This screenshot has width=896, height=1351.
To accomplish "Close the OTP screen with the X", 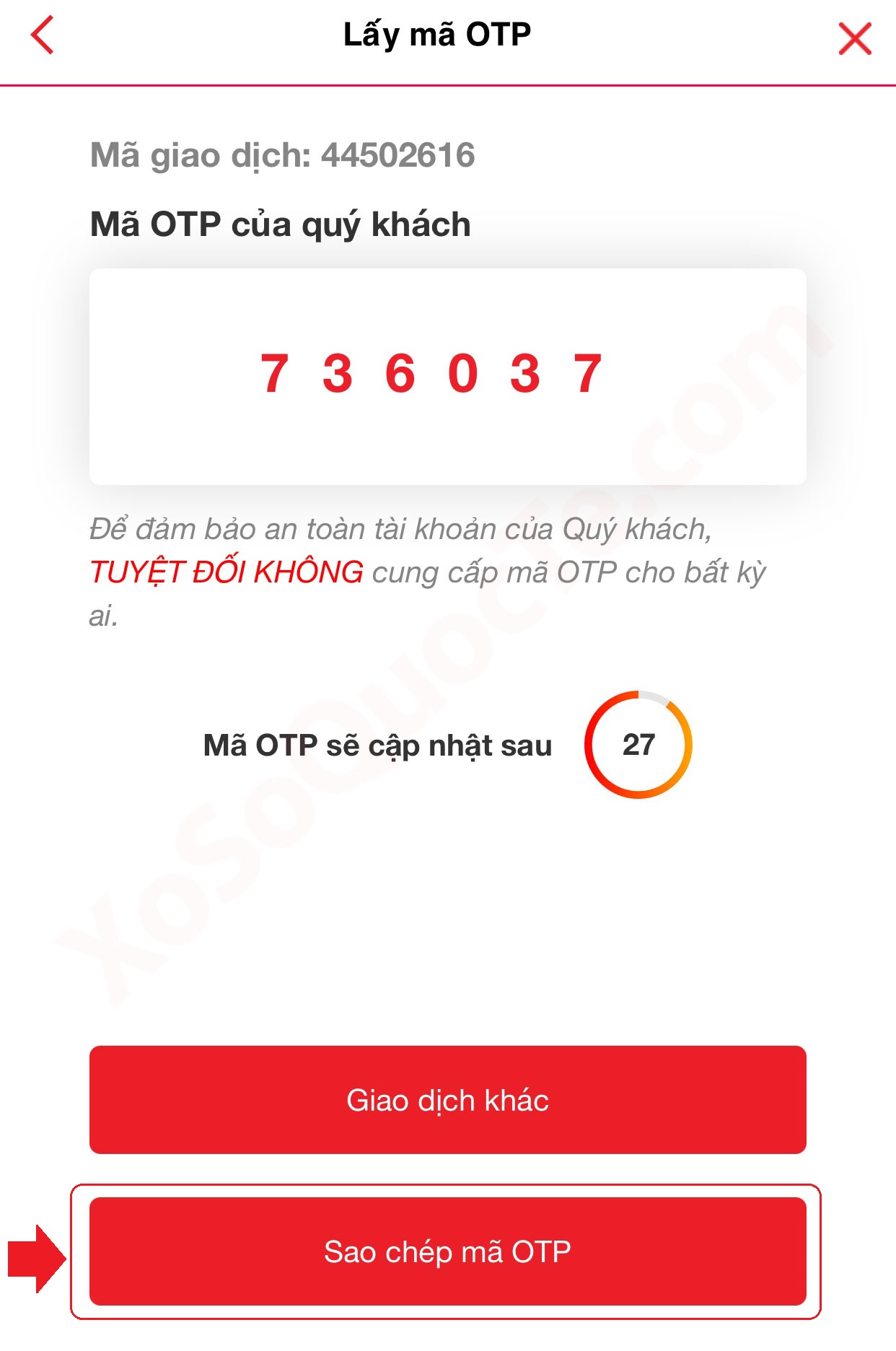I will tap(855, 38).
